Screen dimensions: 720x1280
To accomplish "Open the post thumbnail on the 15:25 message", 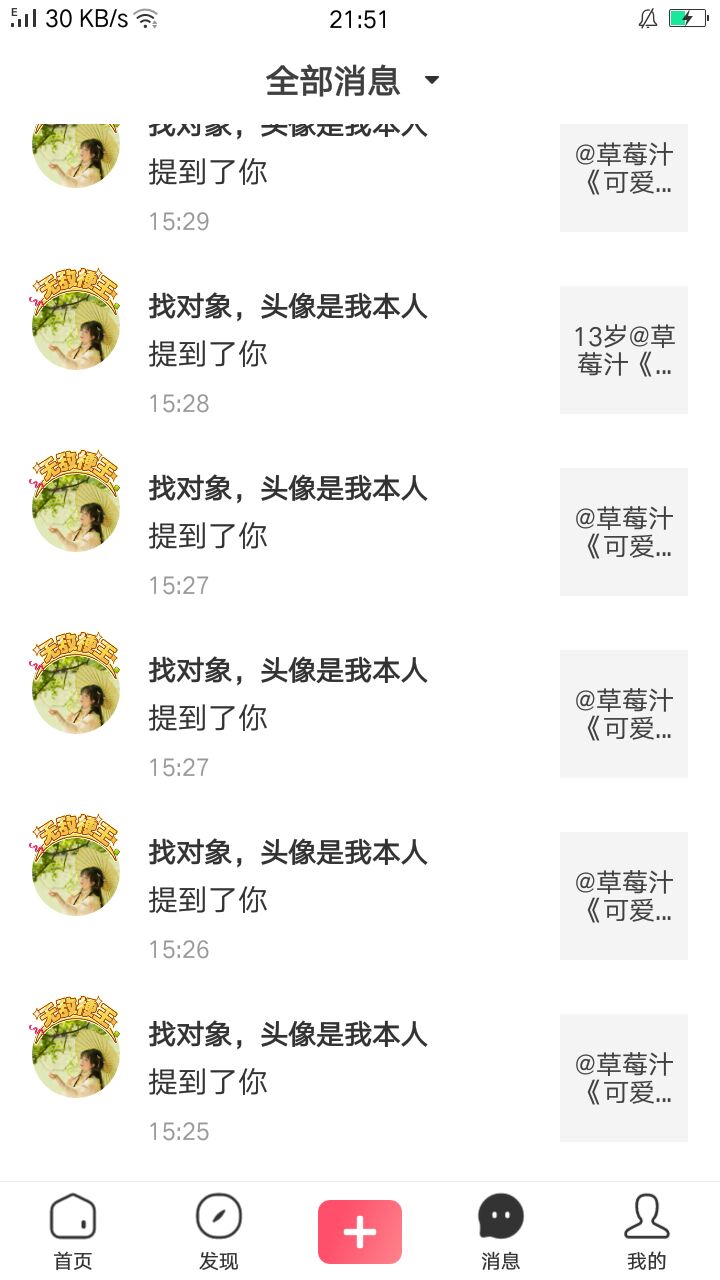I will click(x=624, y=1078).
